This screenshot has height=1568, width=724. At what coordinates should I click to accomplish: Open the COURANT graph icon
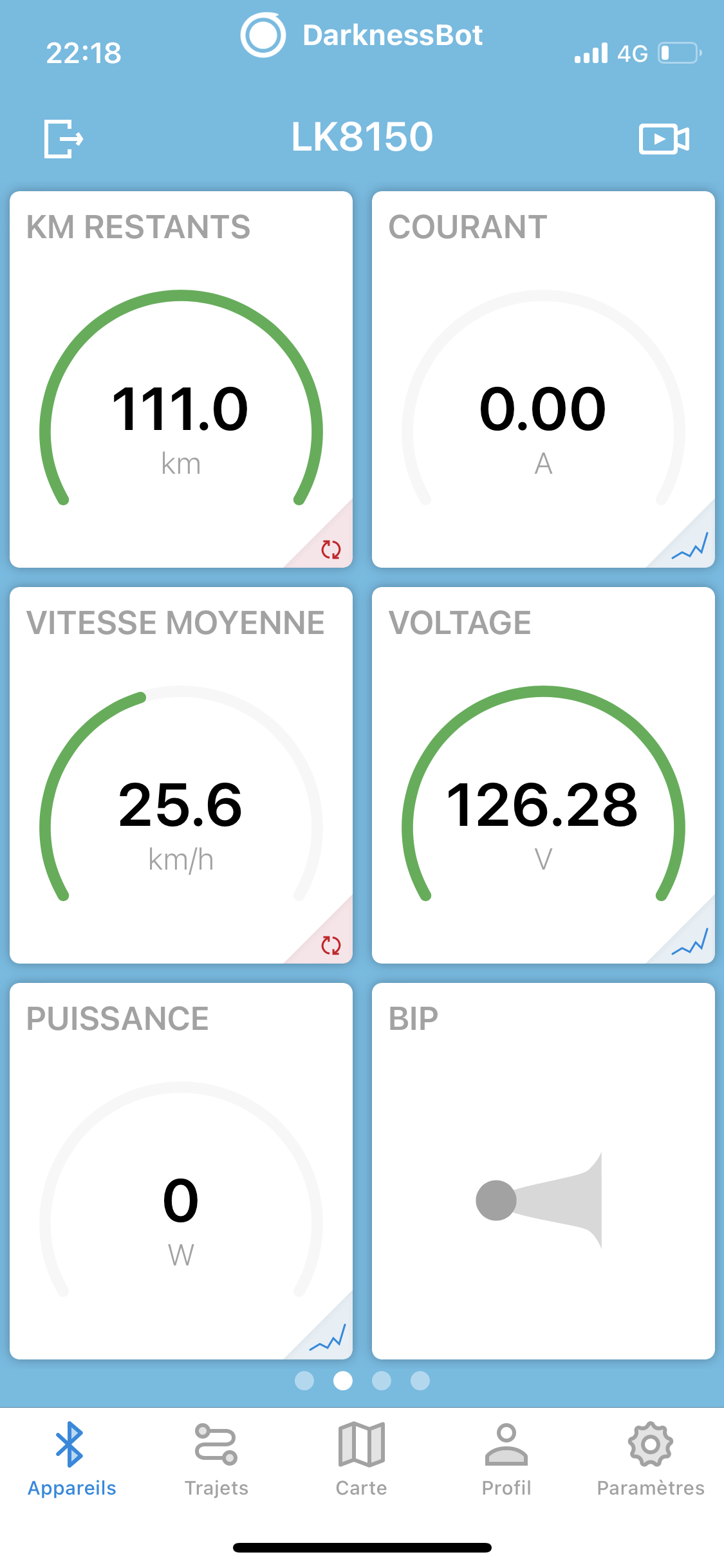[691, 546]
